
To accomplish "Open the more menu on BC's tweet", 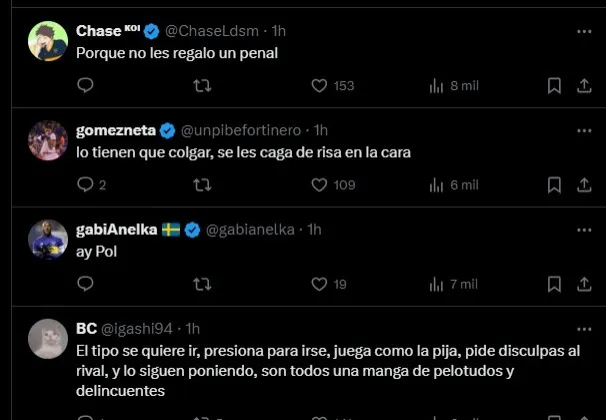I will [x=584, y=328].
